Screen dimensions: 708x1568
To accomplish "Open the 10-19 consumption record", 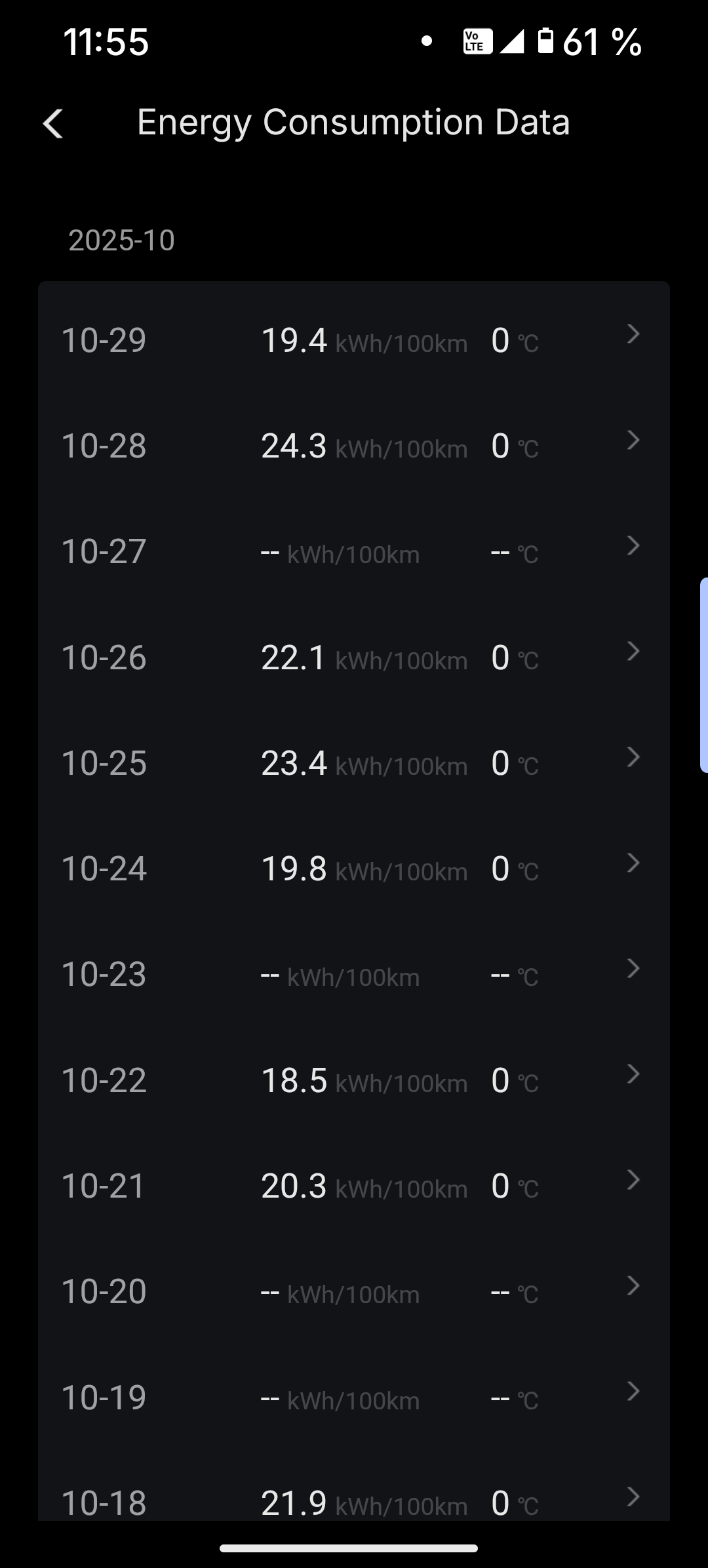I will [x=354, y=1398].
